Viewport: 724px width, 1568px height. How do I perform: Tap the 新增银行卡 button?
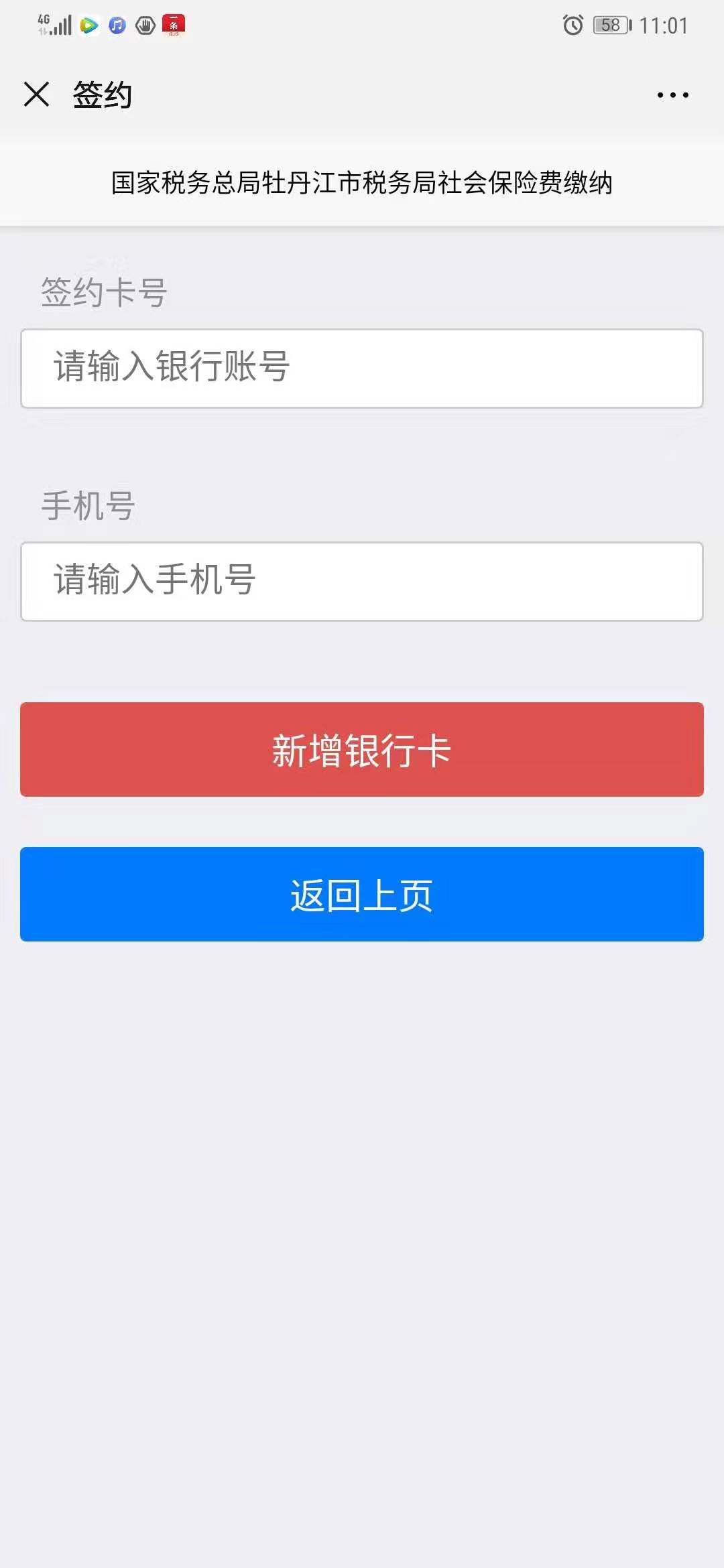click(362, 749)
